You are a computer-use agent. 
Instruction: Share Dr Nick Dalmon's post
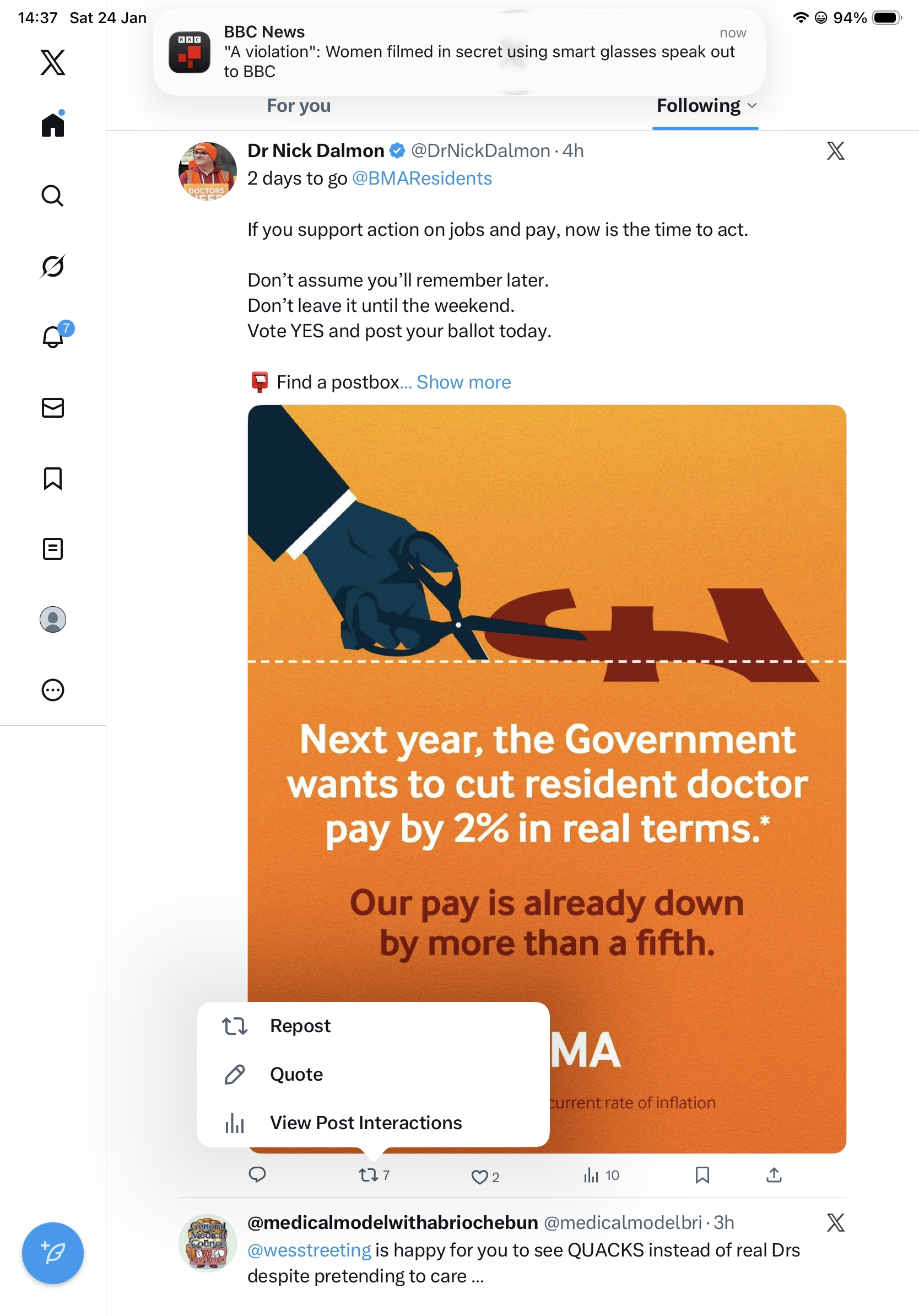pyautogui.click(x=774, y=1175)
